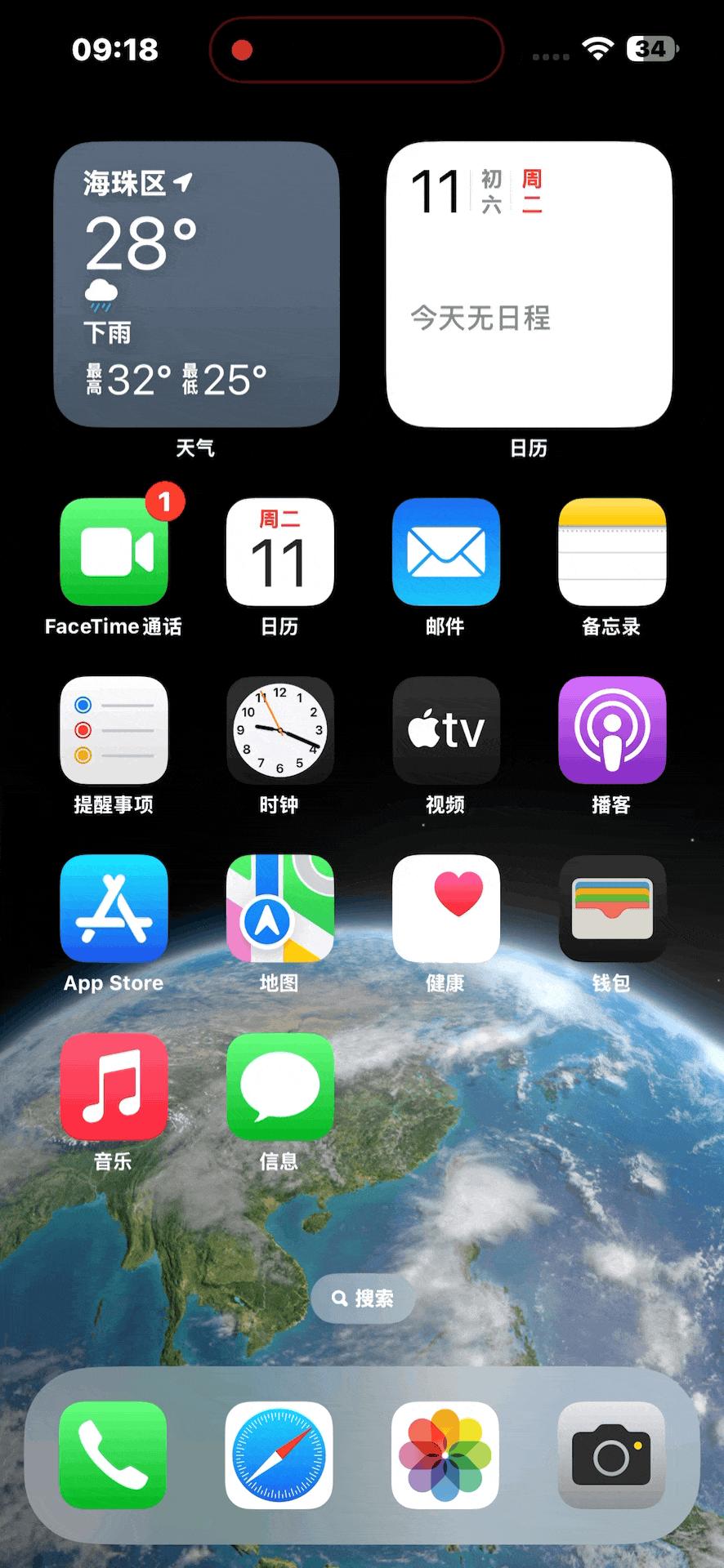Open the FaceTime 通话 app
The width and height of the screenshot is (724, 1568).
click(114, 552)
